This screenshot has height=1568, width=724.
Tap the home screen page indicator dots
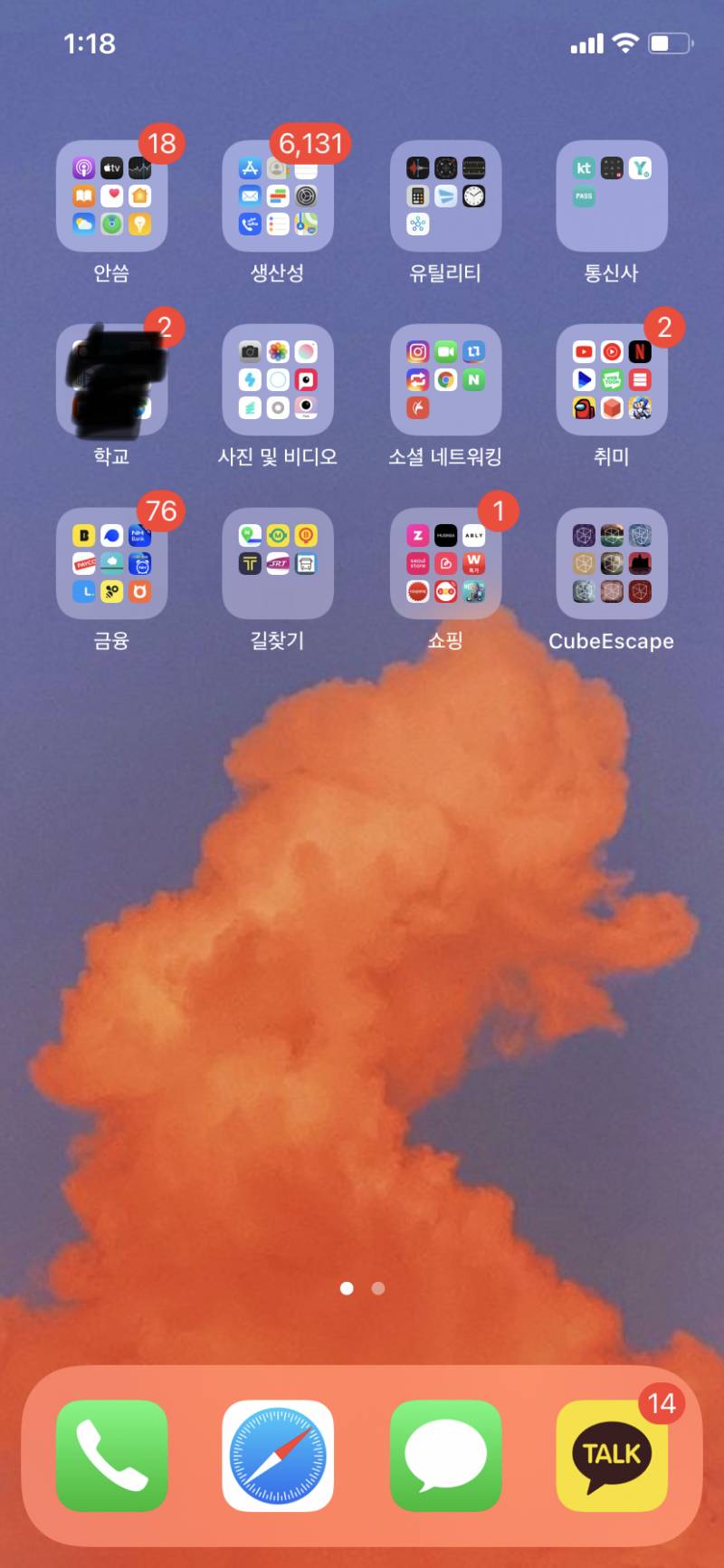point(362,1288)
